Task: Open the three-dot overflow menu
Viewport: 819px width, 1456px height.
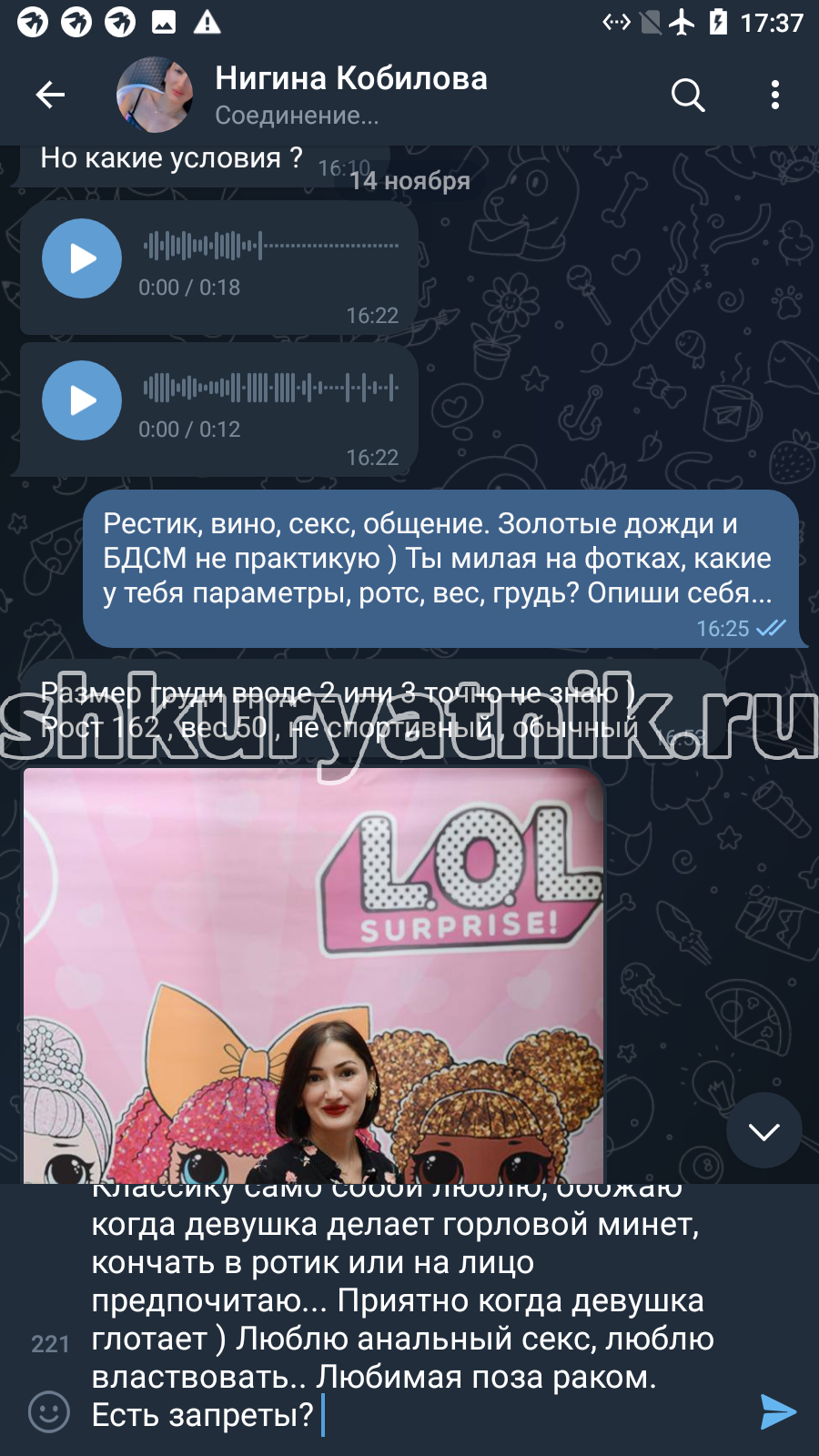Action: pos(775,95)
